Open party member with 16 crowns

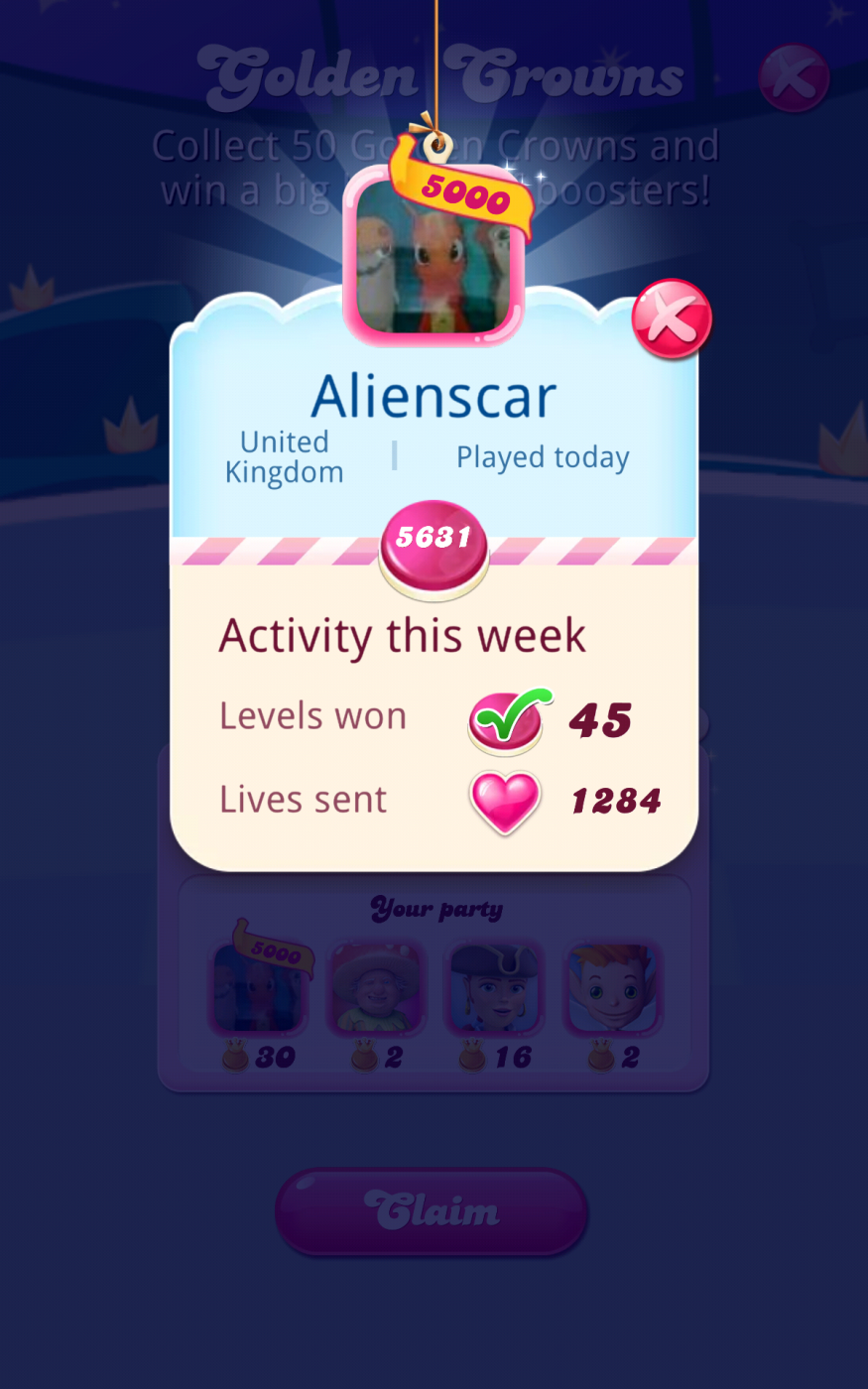(494, 988)
